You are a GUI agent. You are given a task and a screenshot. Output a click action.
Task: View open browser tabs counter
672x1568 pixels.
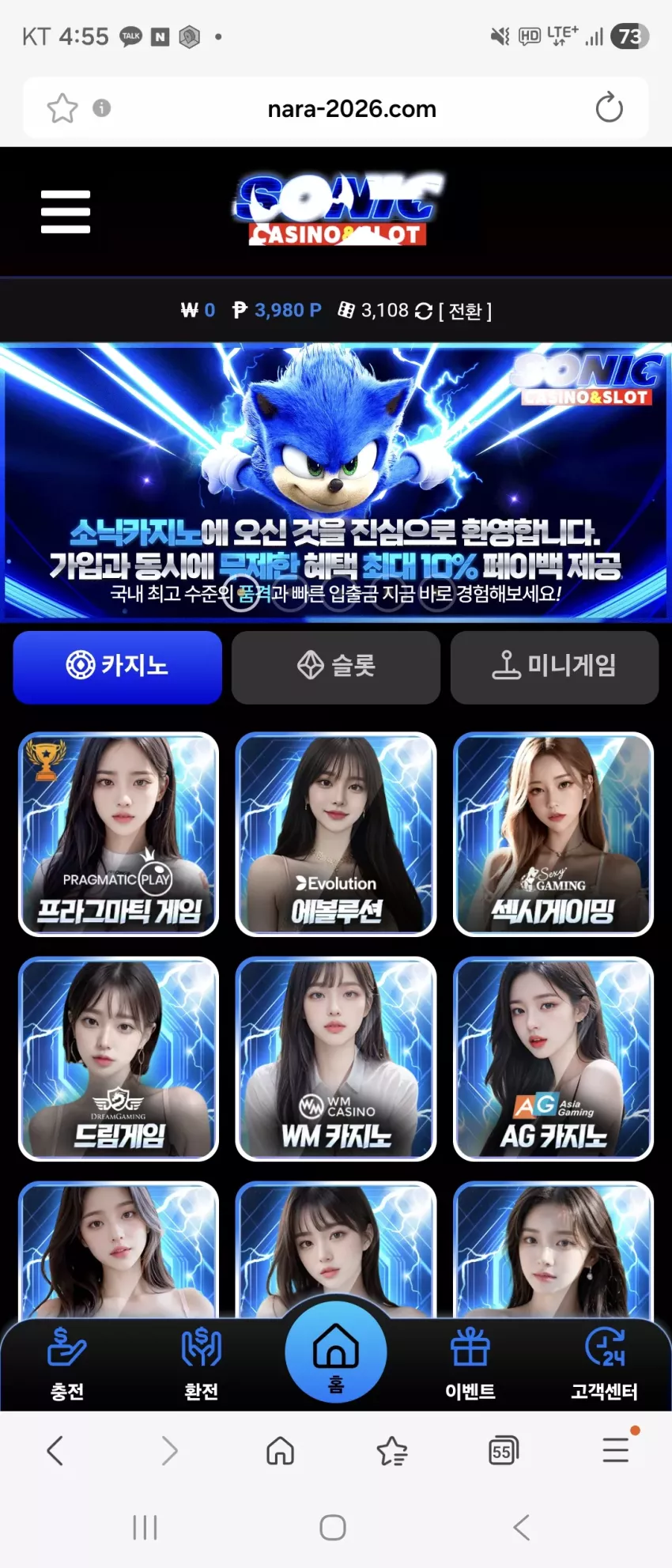tap(504, 1451)
